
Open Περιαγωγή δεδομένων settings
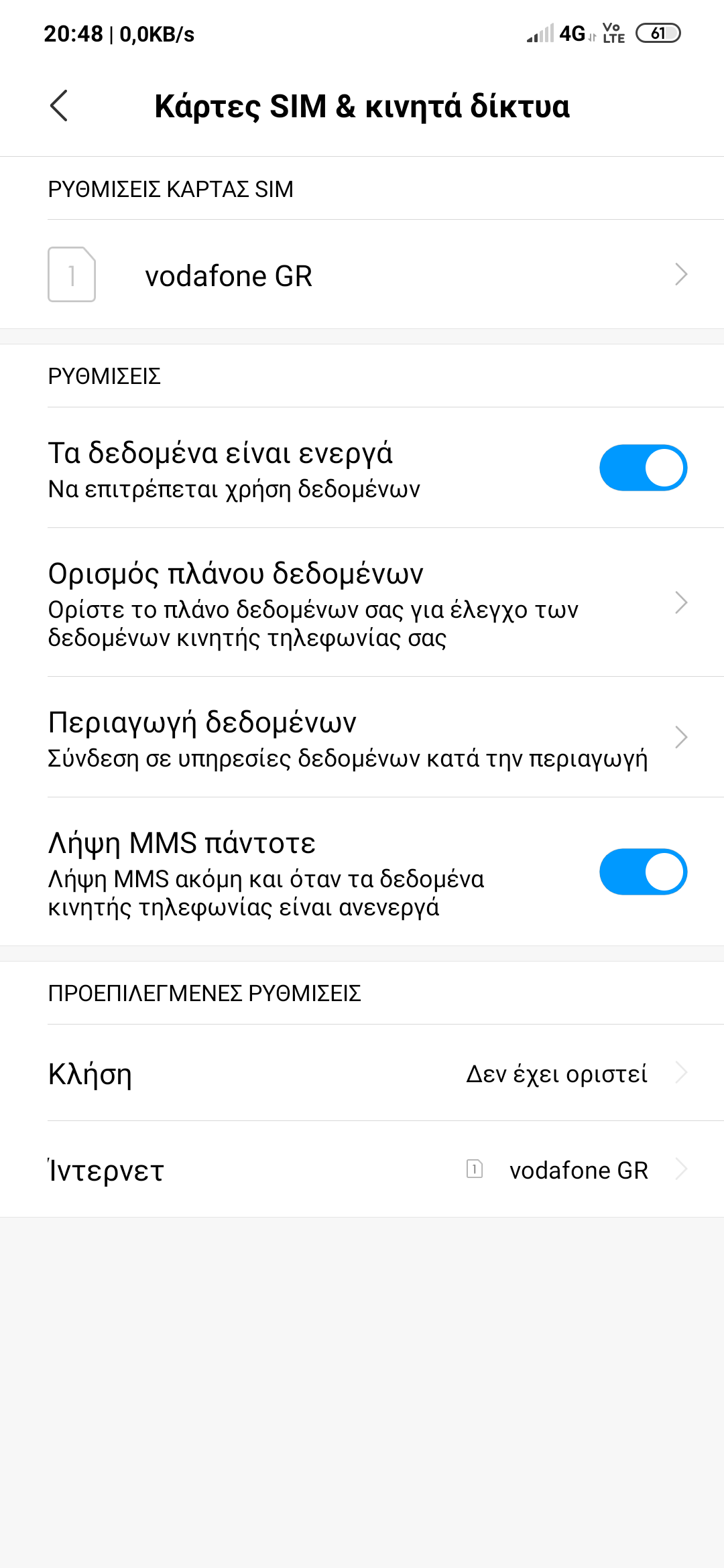[362, 737]
